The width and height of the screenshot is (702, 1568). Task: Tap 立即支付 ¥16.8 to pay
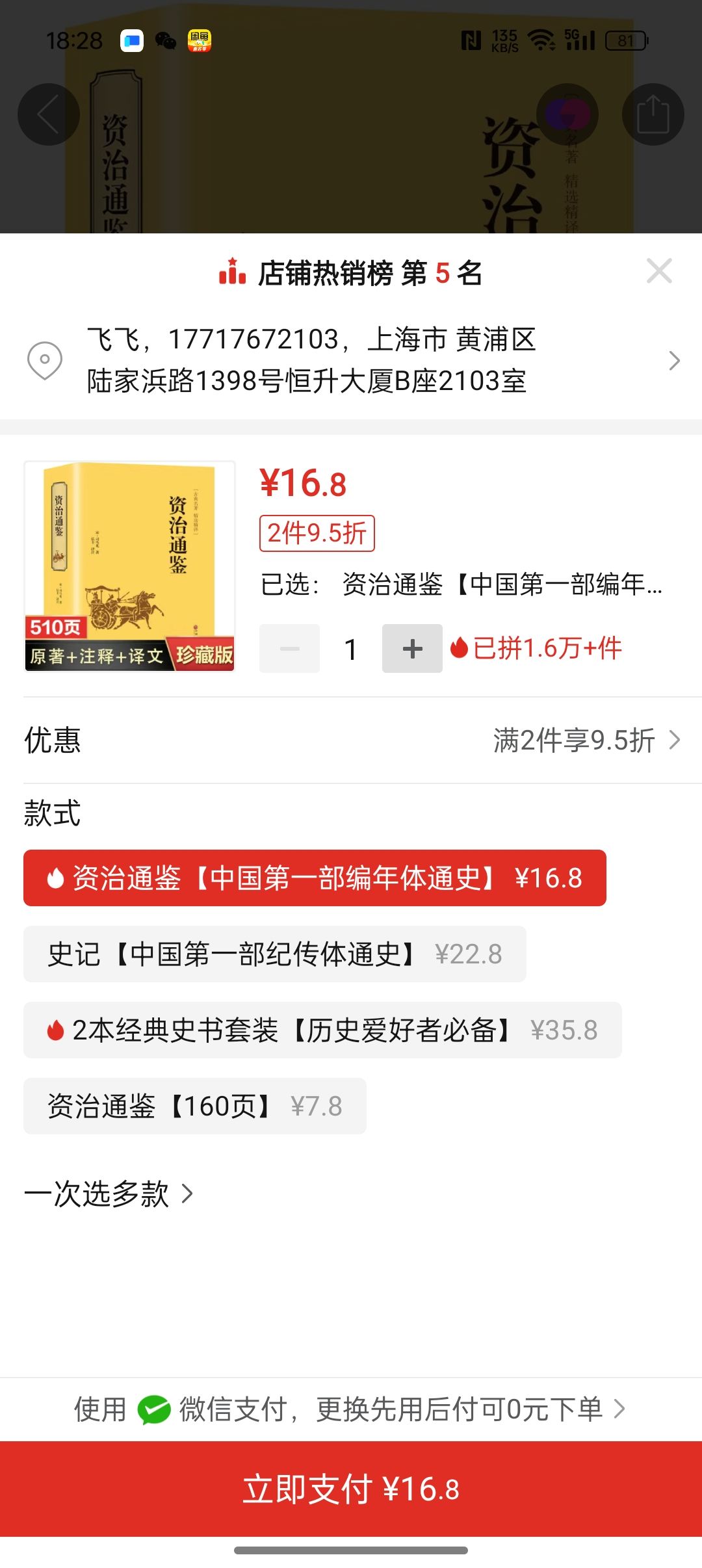[351, 1489]
